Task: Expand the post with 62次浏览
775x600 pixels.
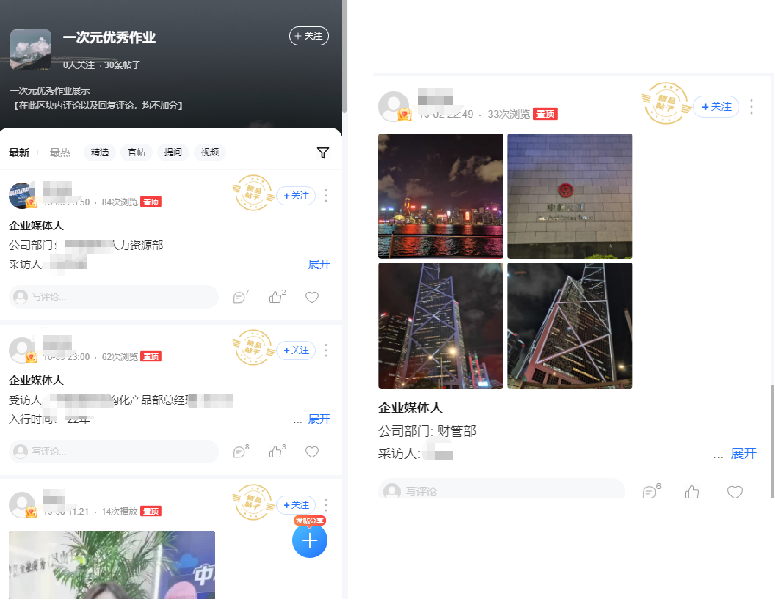Action: pos(319,419)
